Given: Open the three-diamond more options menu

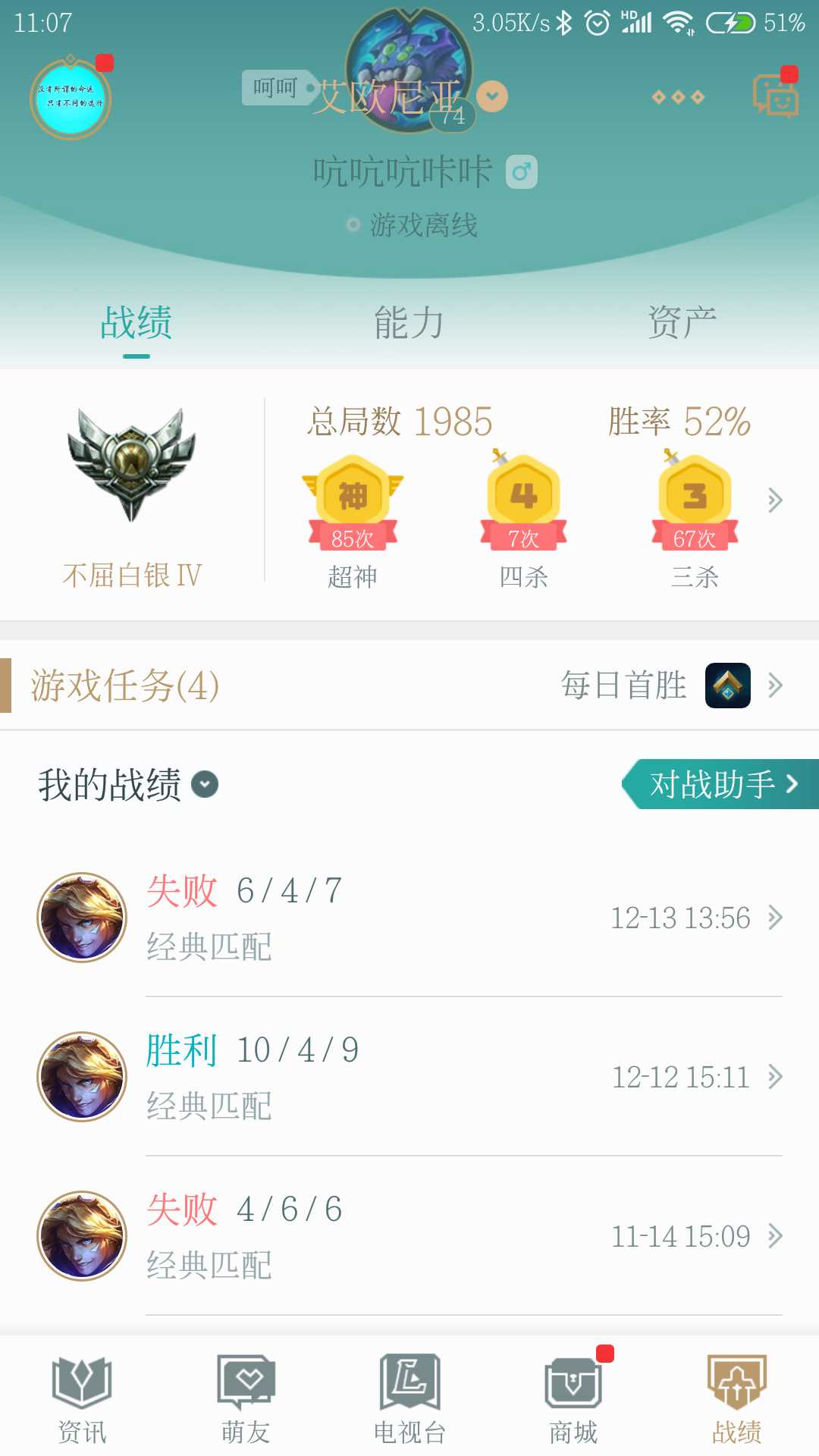Looking at the screenshot, I should click(x=678, y=97).
